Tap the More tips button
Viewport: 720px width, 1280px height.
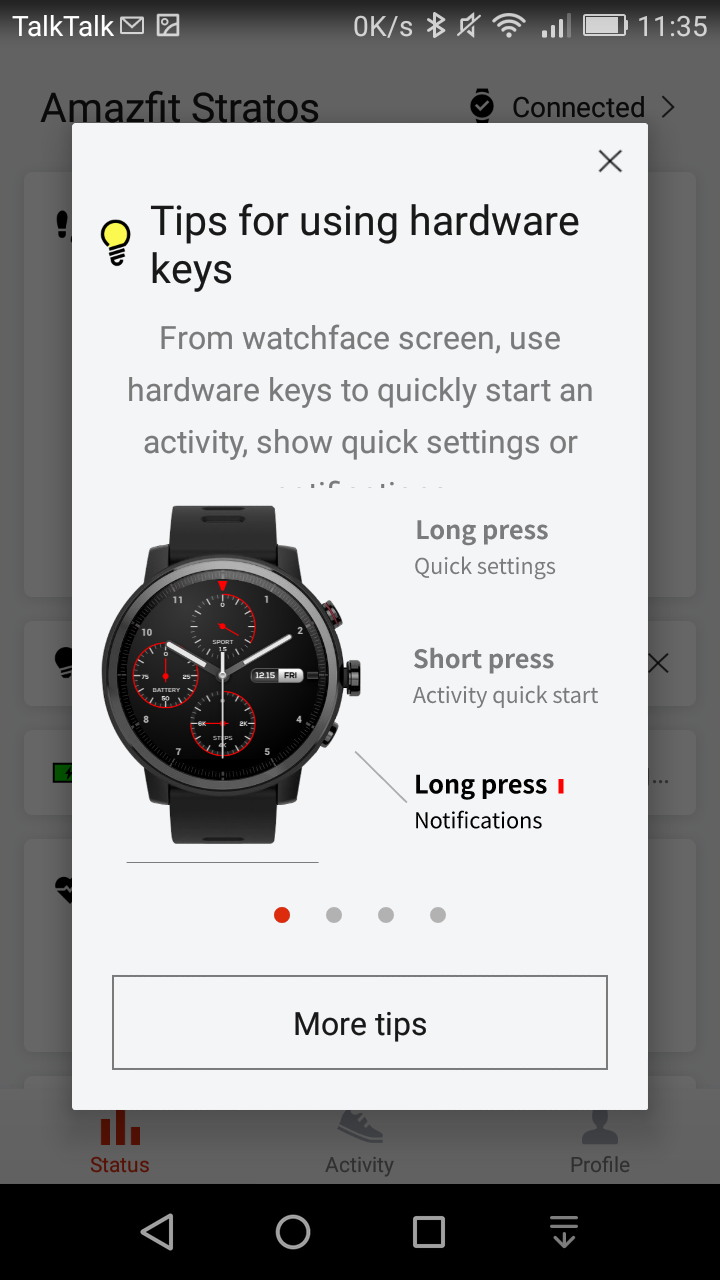(x=360, y=1023)
